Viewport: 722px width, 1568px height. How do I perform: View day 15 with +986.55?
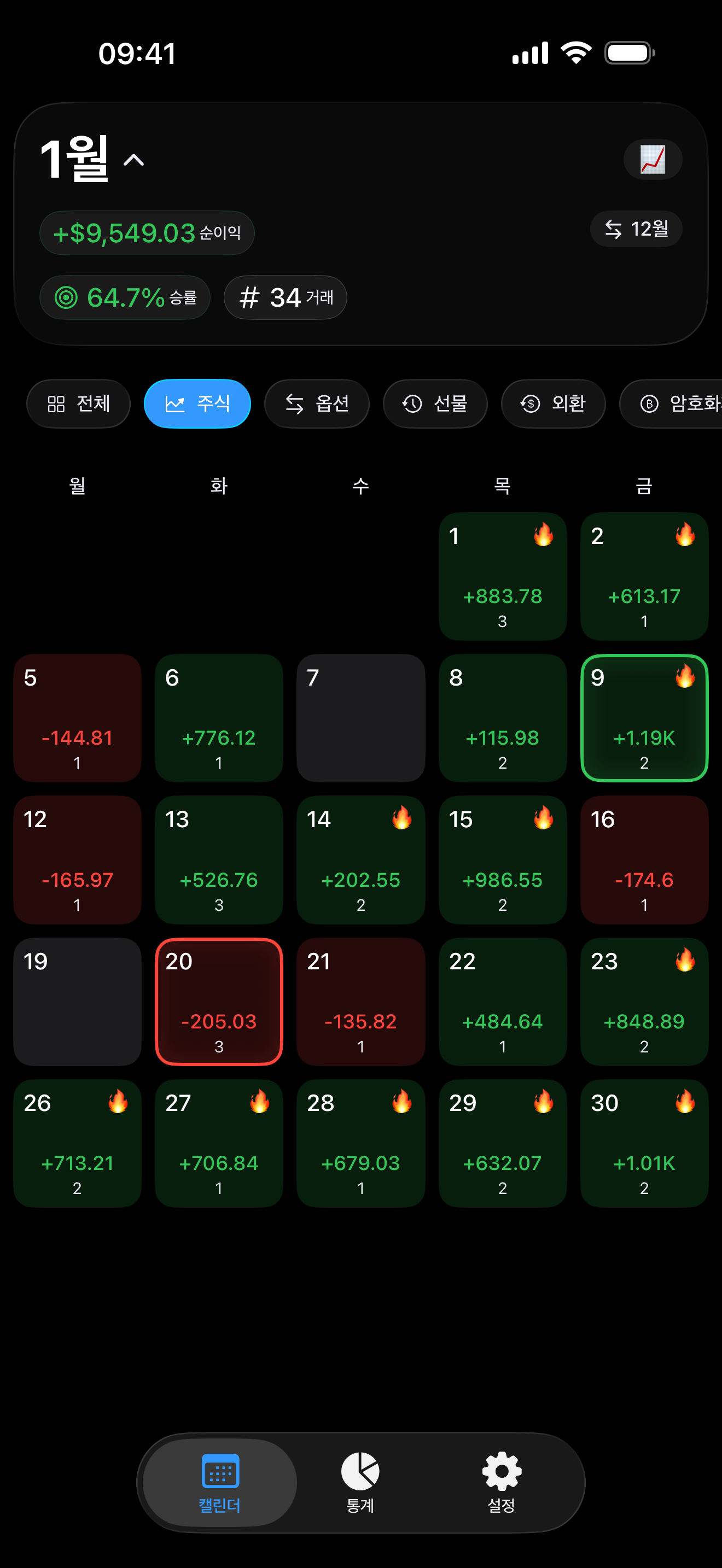point(502,859)
